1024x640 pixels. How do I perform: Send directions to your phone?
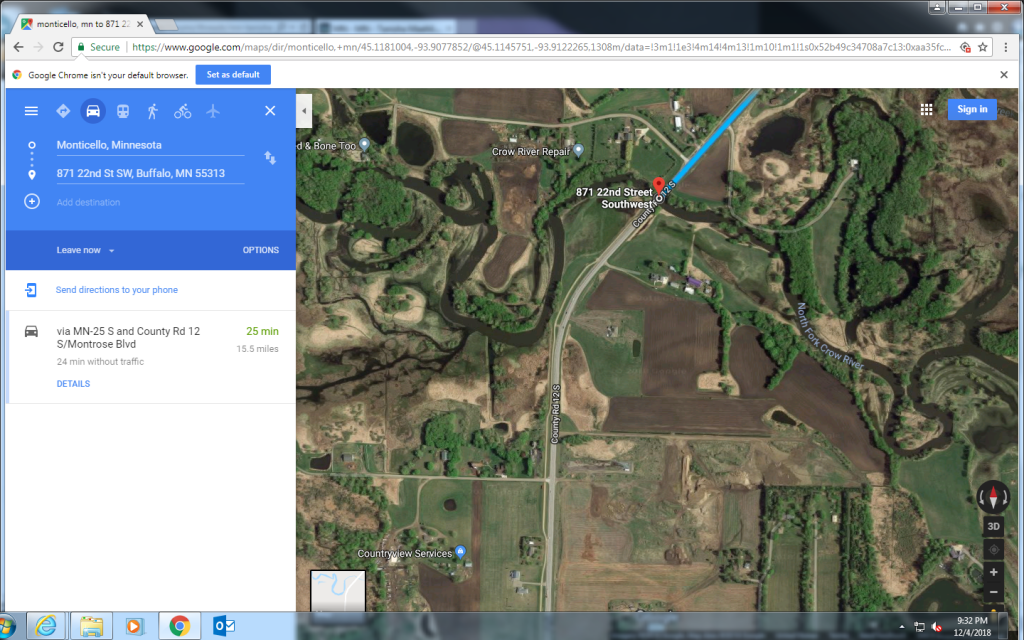coord(116,290)
